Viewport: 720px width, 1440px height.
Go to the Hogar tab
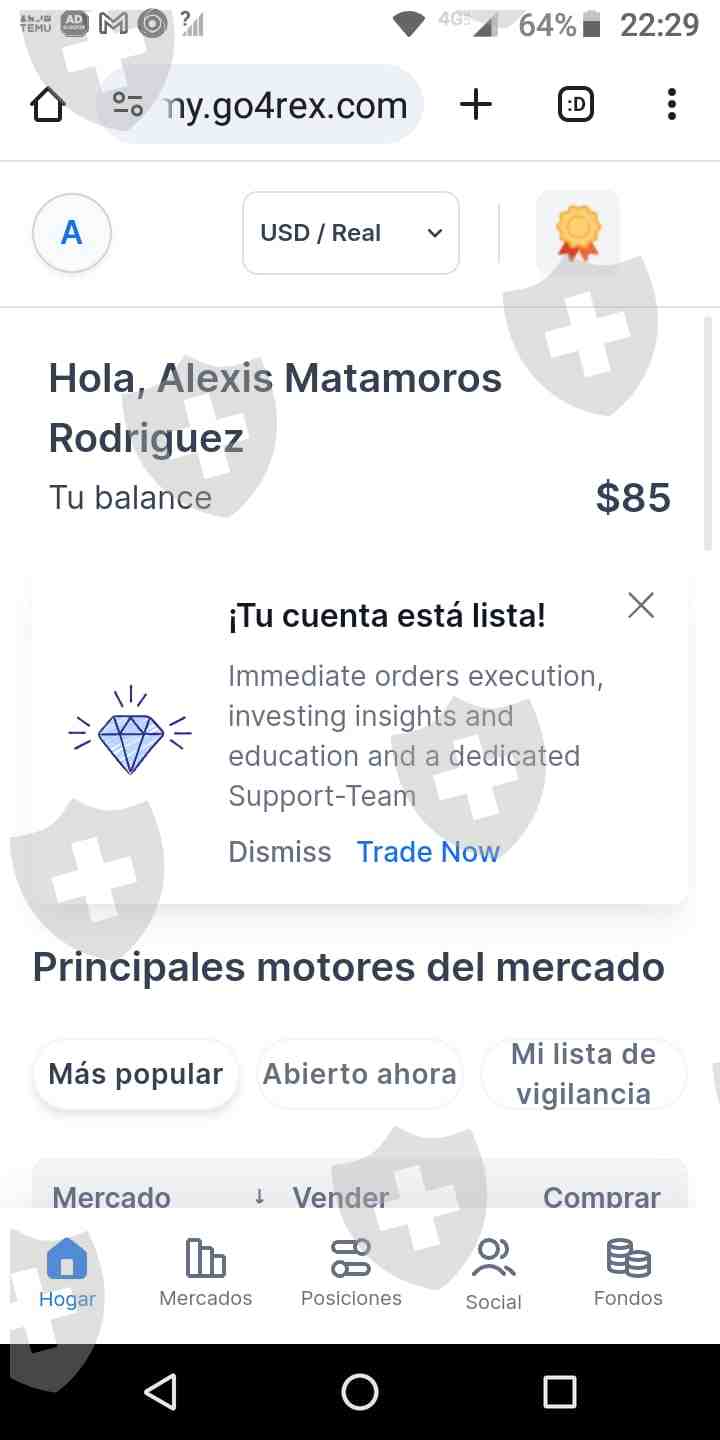(67, 1273)
